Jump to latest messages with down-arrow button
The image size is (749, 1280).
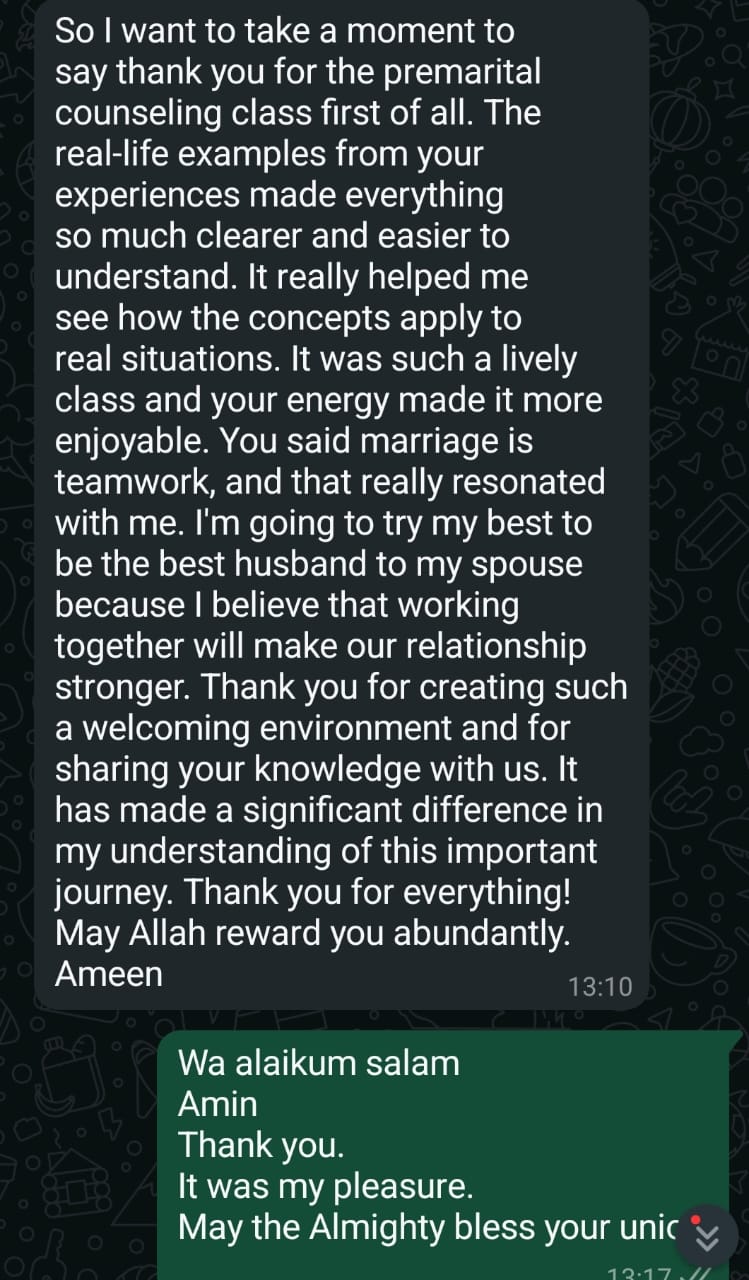707,1236
